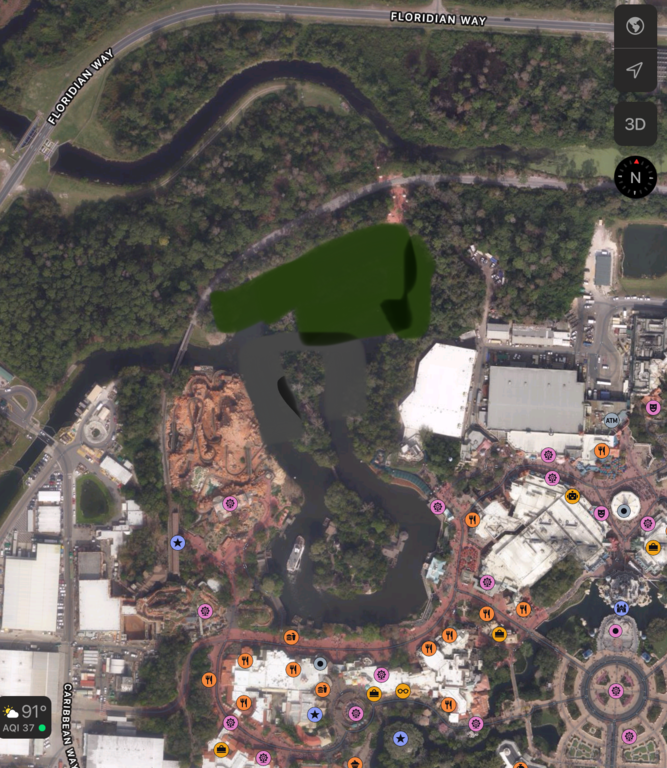Viewport: 667px width, 768px height.
Task: Switch the map to 3D view
Action: point(635,124)
